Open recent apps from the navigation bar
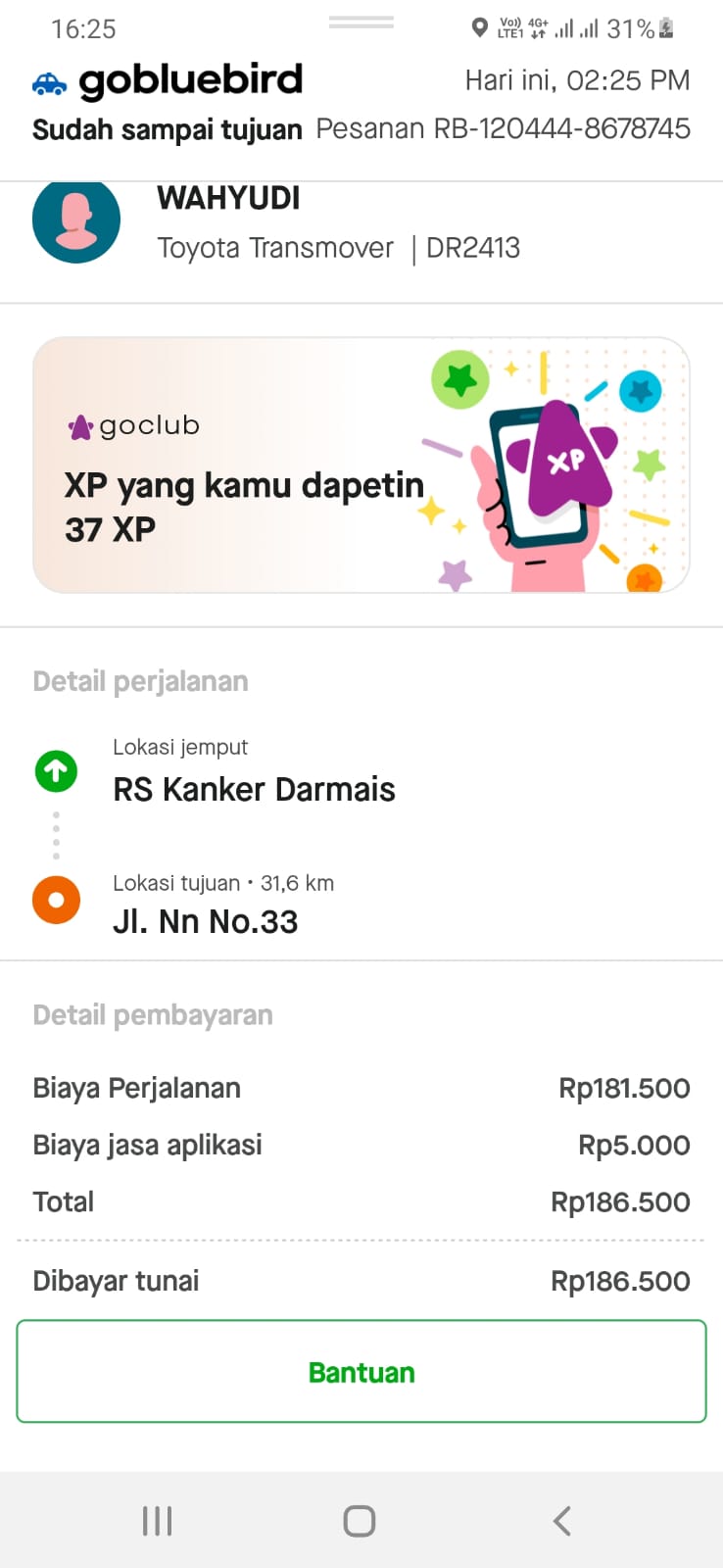Image resolution: width=723 pixels, height=1568 pixels. [x=157, y=1521]
